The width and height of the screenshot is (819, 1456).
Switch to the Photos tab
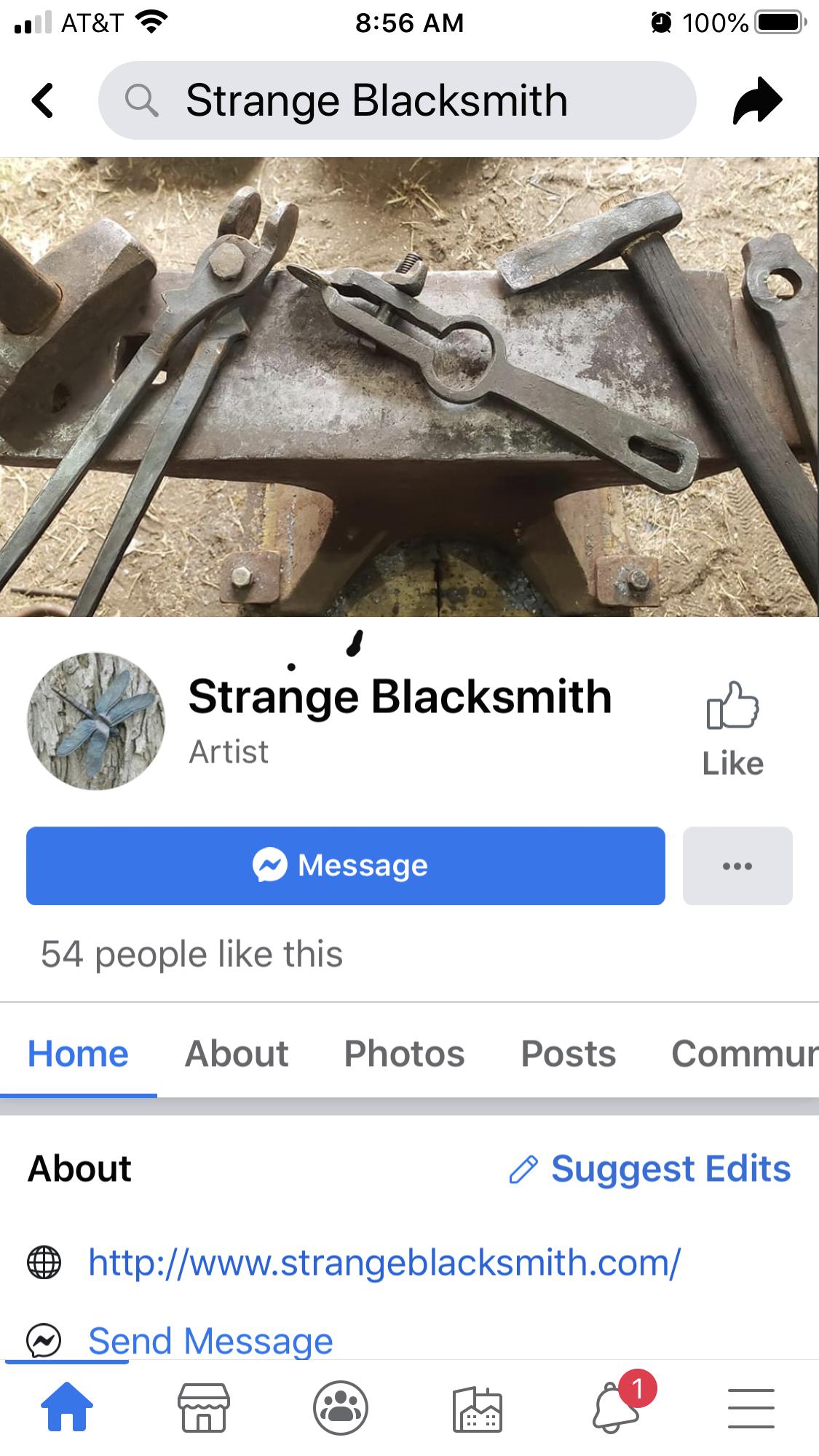pyautogui.click(x=404, y=1054)
